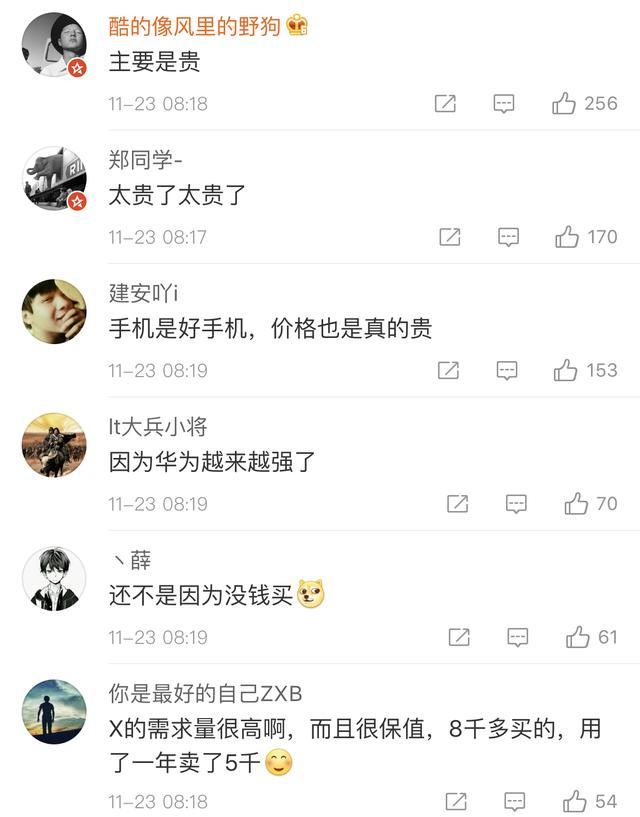This screenshot has height=817, width=640.
Task: Like the comment by 丶薛
Action: click(x=578, y=637)
